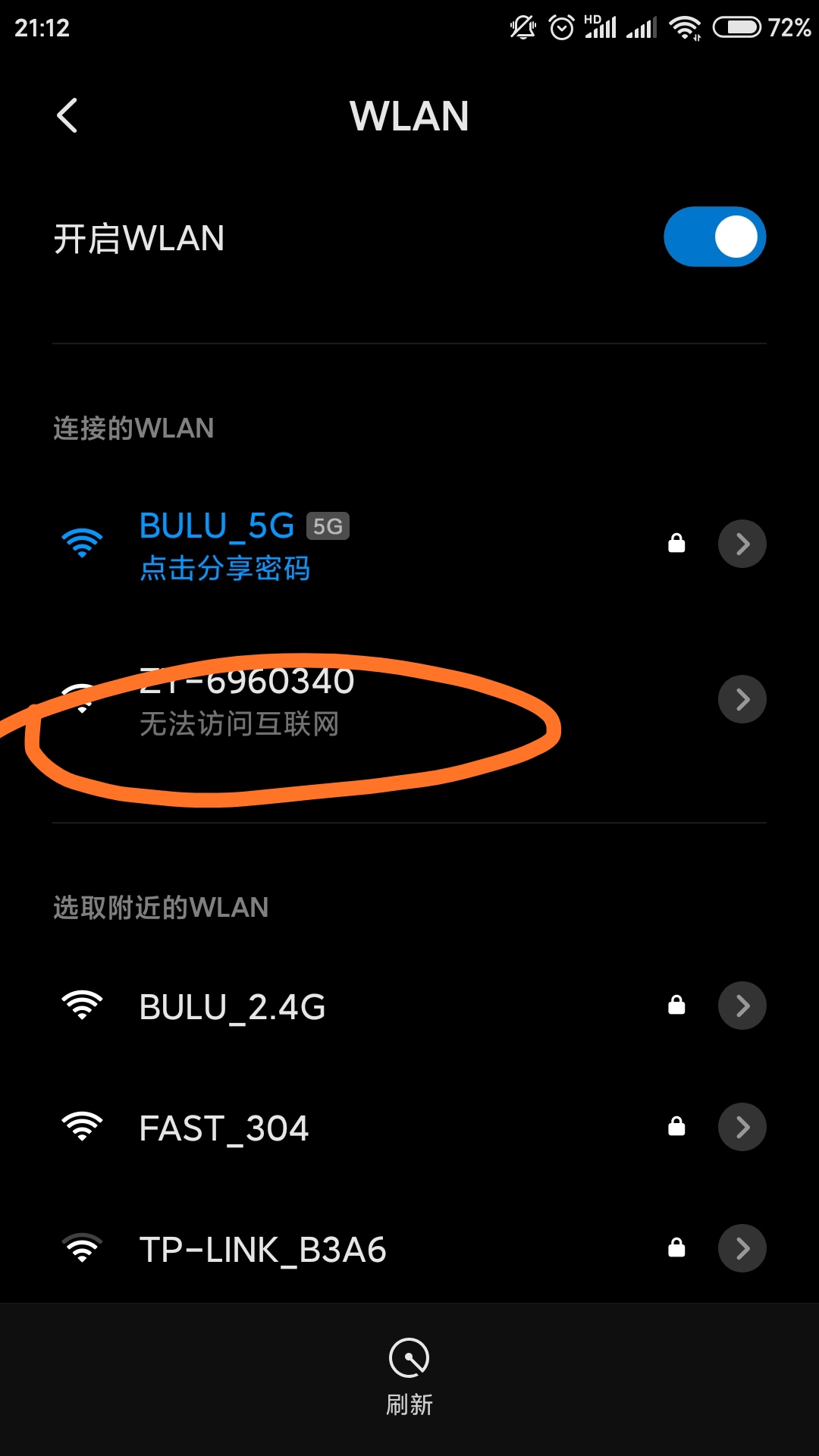Screen dimensions: 819x1456
Task: Connect to the BULU_2.4G network
Action: point(232,1007)
